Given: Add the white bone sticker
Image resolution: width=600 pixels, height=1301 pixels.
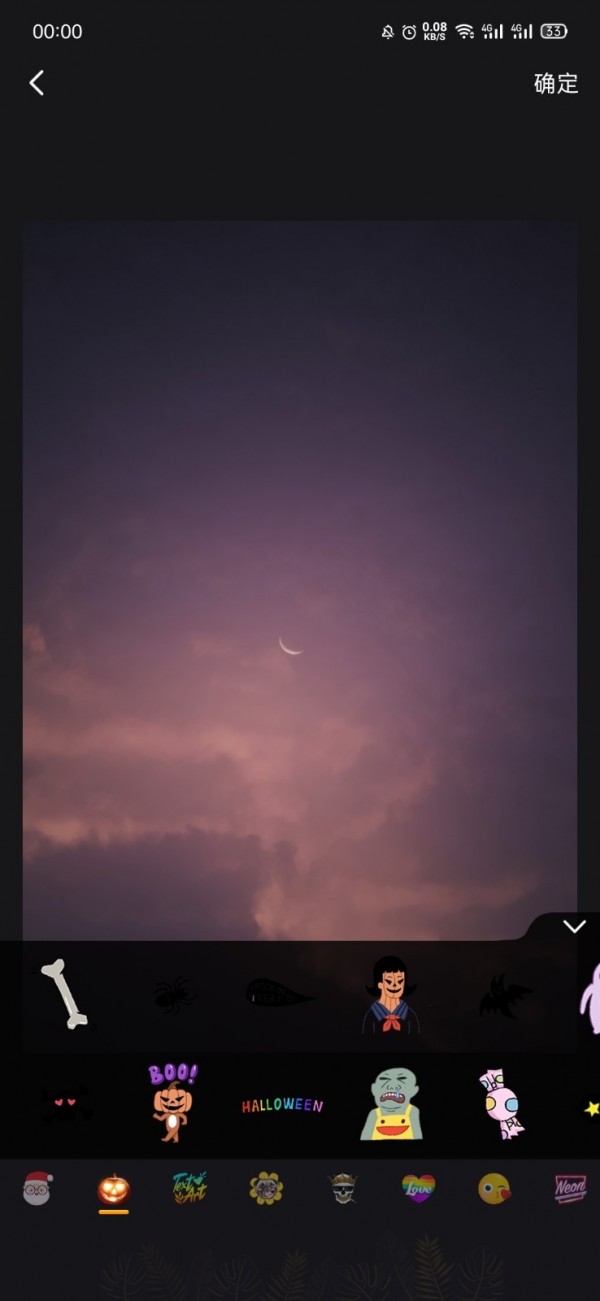Looking at the screenshot, I should (65, 993).
